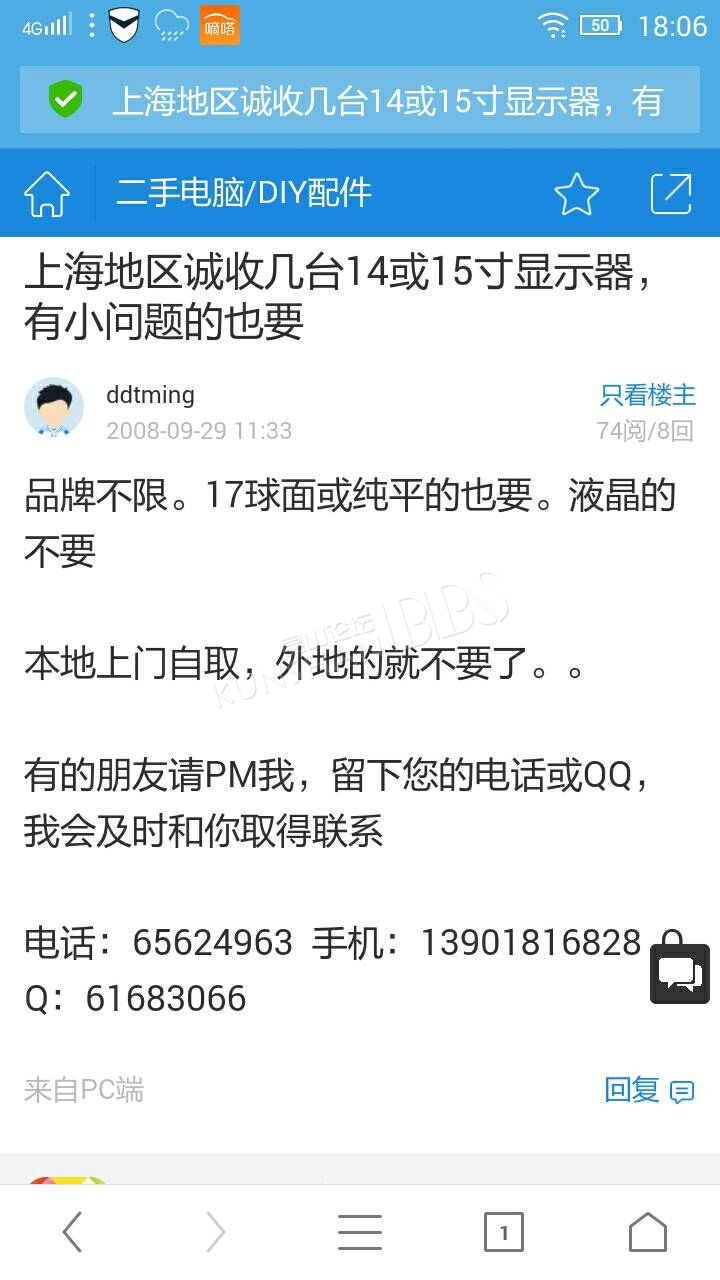
Task: Favorite this thread with the star icon
Action: tap(576, 194)
